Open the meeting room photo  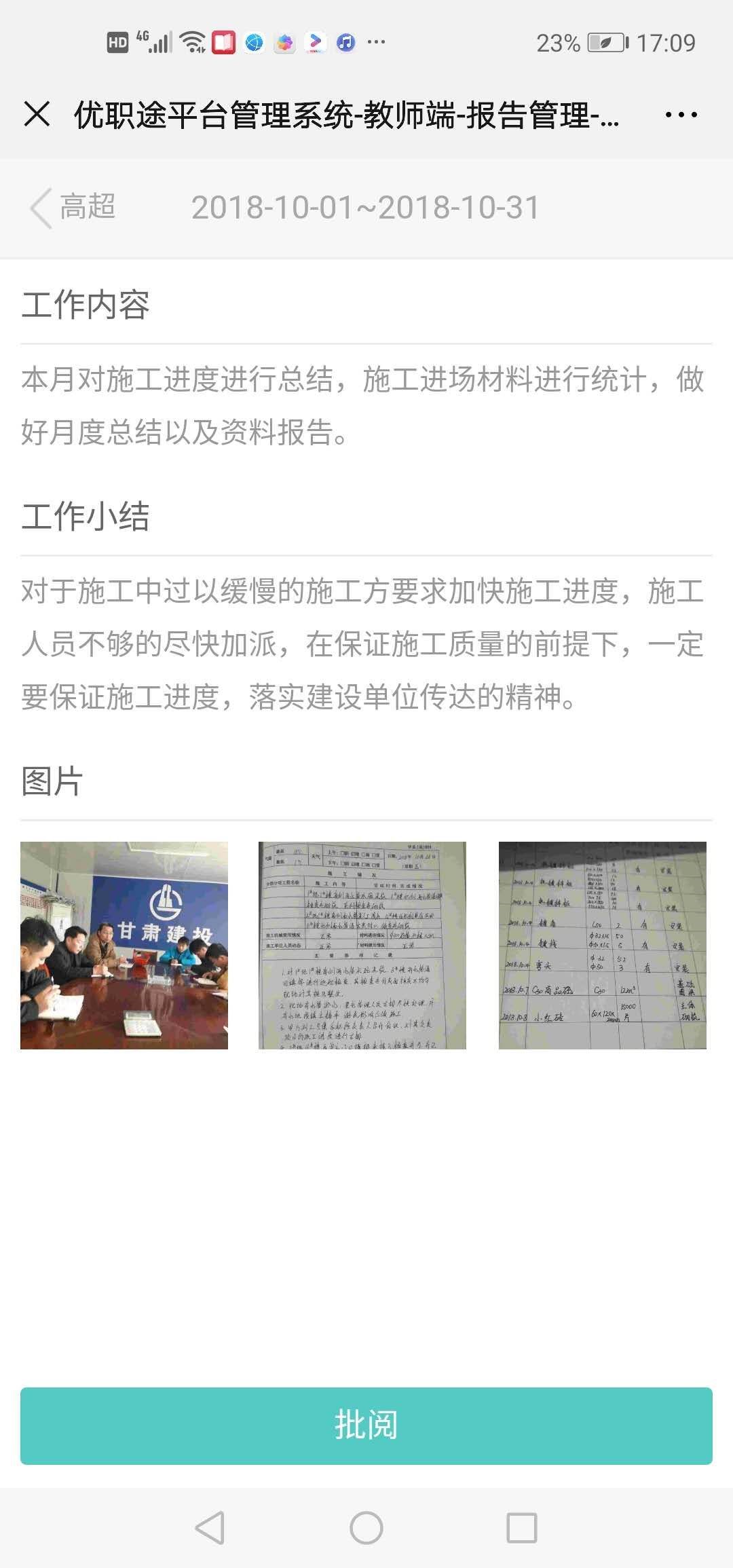[x=124, y=945]
